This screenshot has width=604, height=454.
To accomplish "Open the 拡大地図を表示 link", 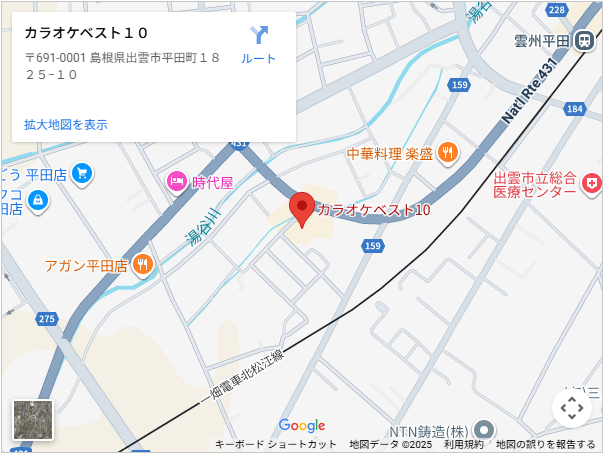I will [66, 125].
